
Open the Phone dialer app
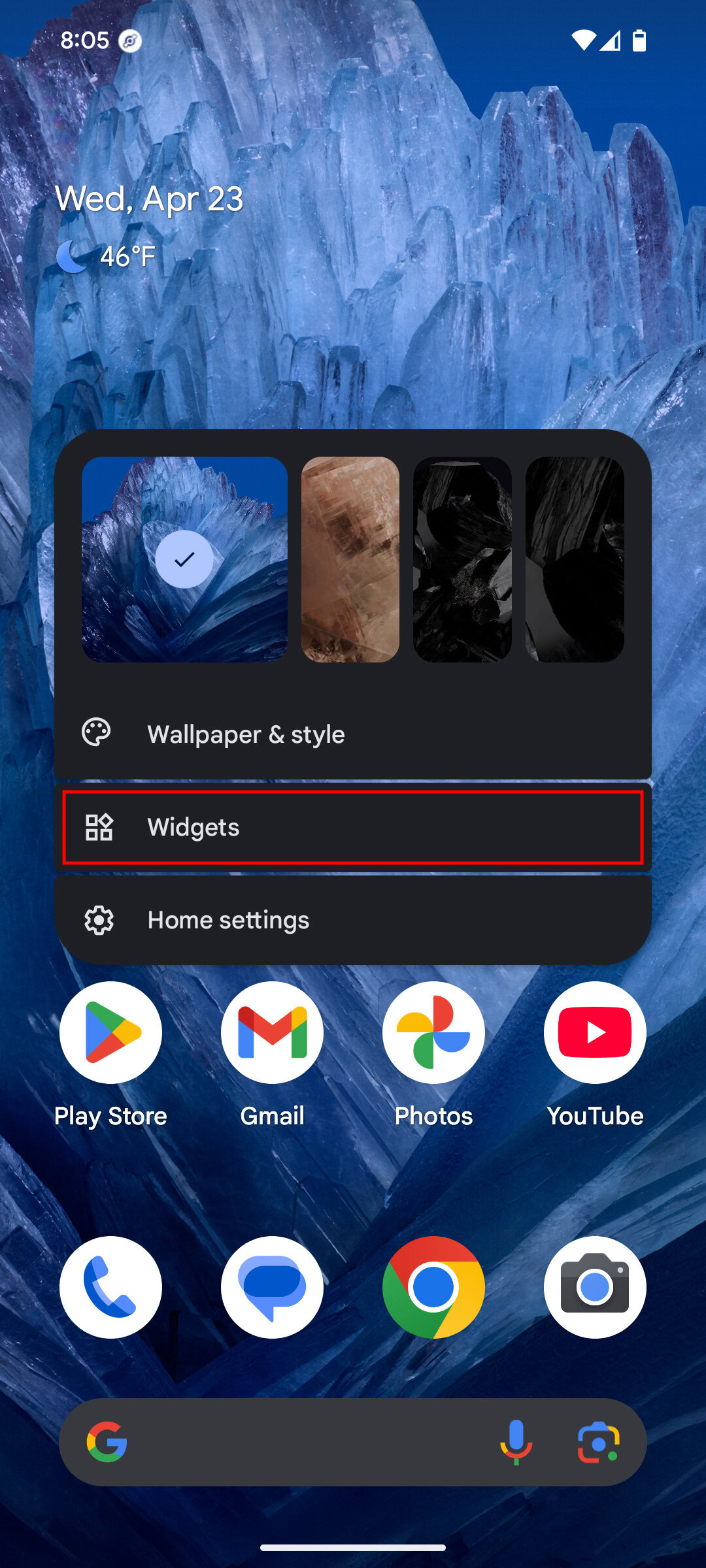point(110,1287)
